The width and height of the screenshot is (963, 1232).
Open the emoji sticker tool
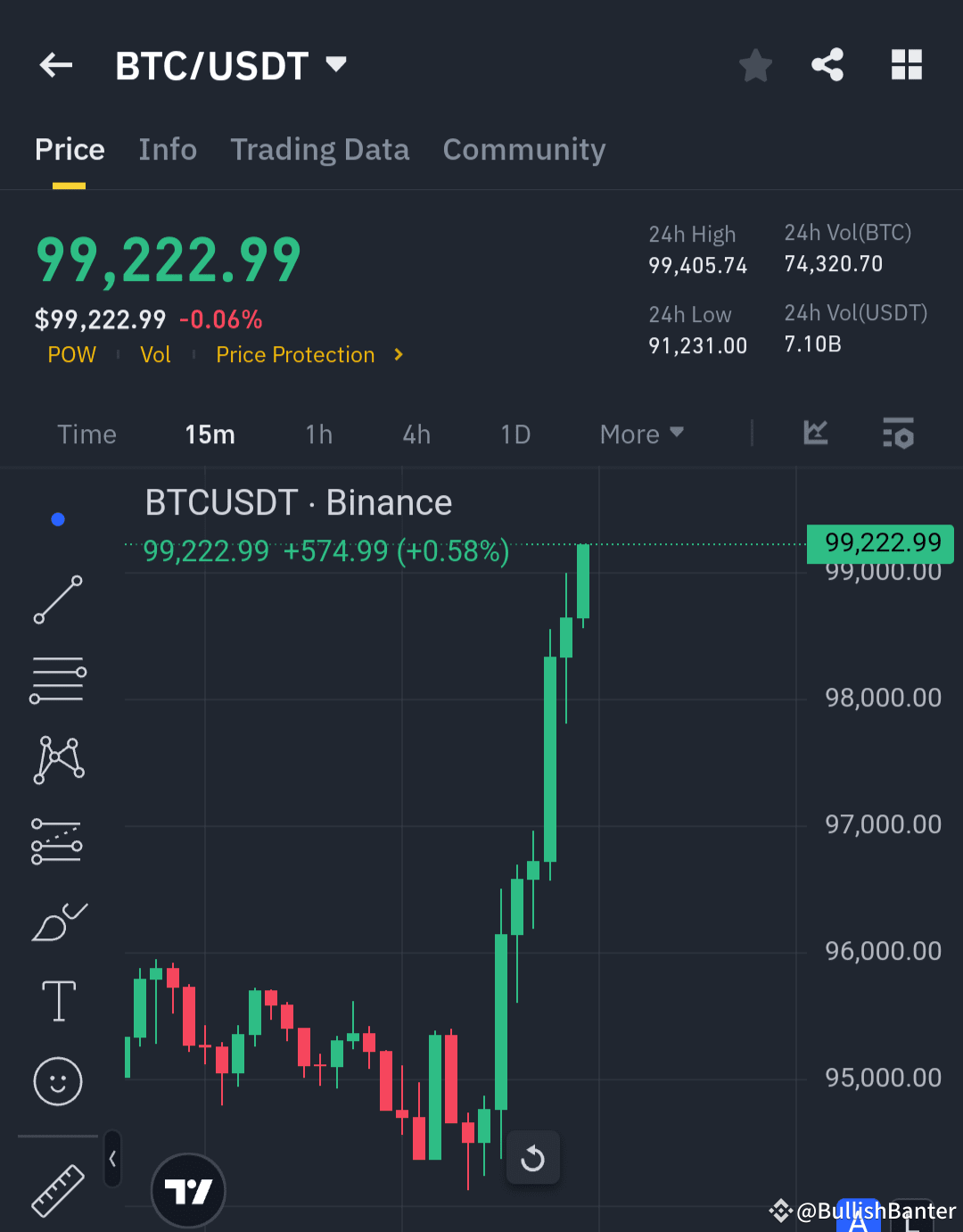tap(57, 1081)
